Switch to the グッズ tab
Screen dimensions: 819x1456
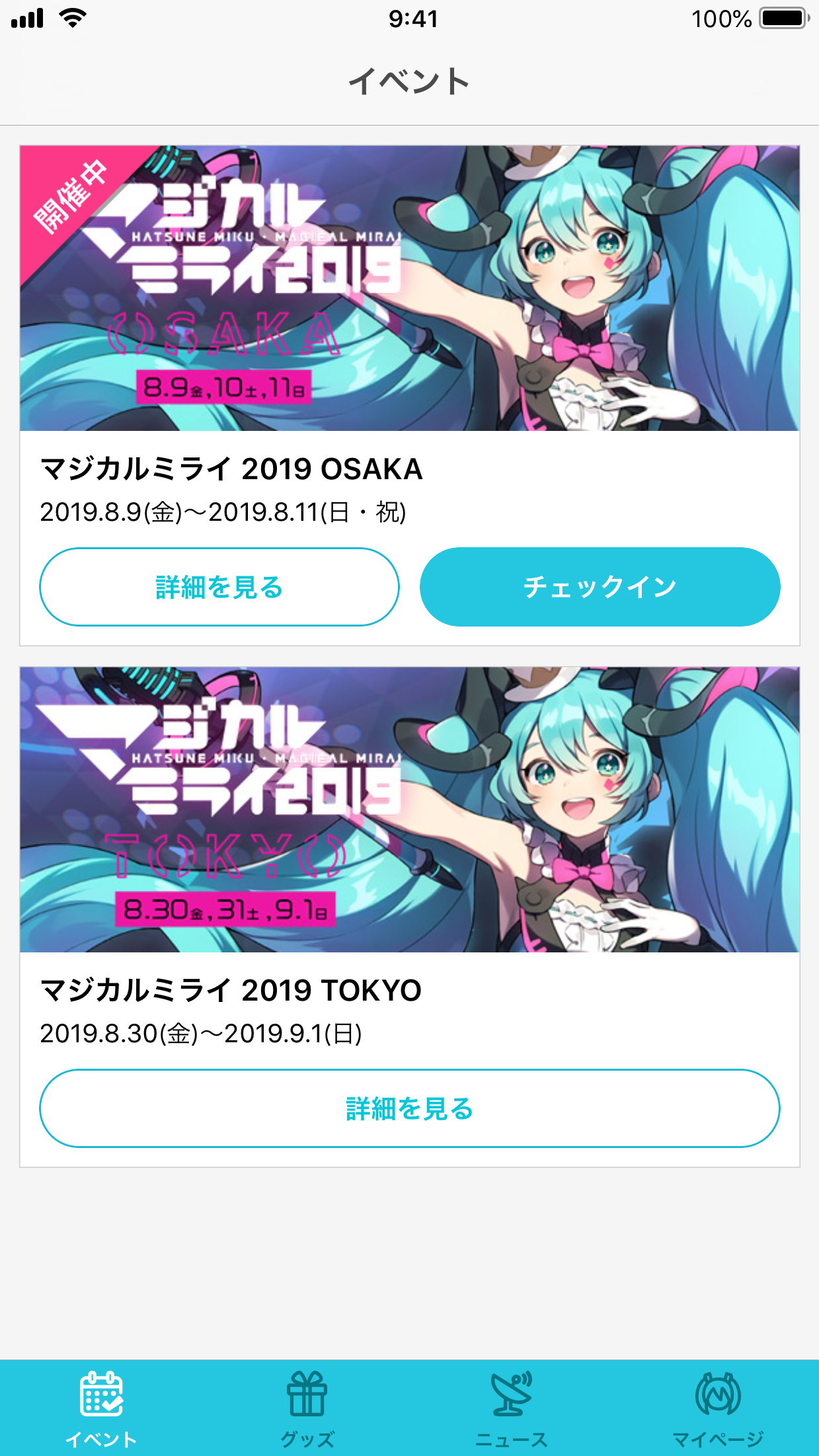307,1408
